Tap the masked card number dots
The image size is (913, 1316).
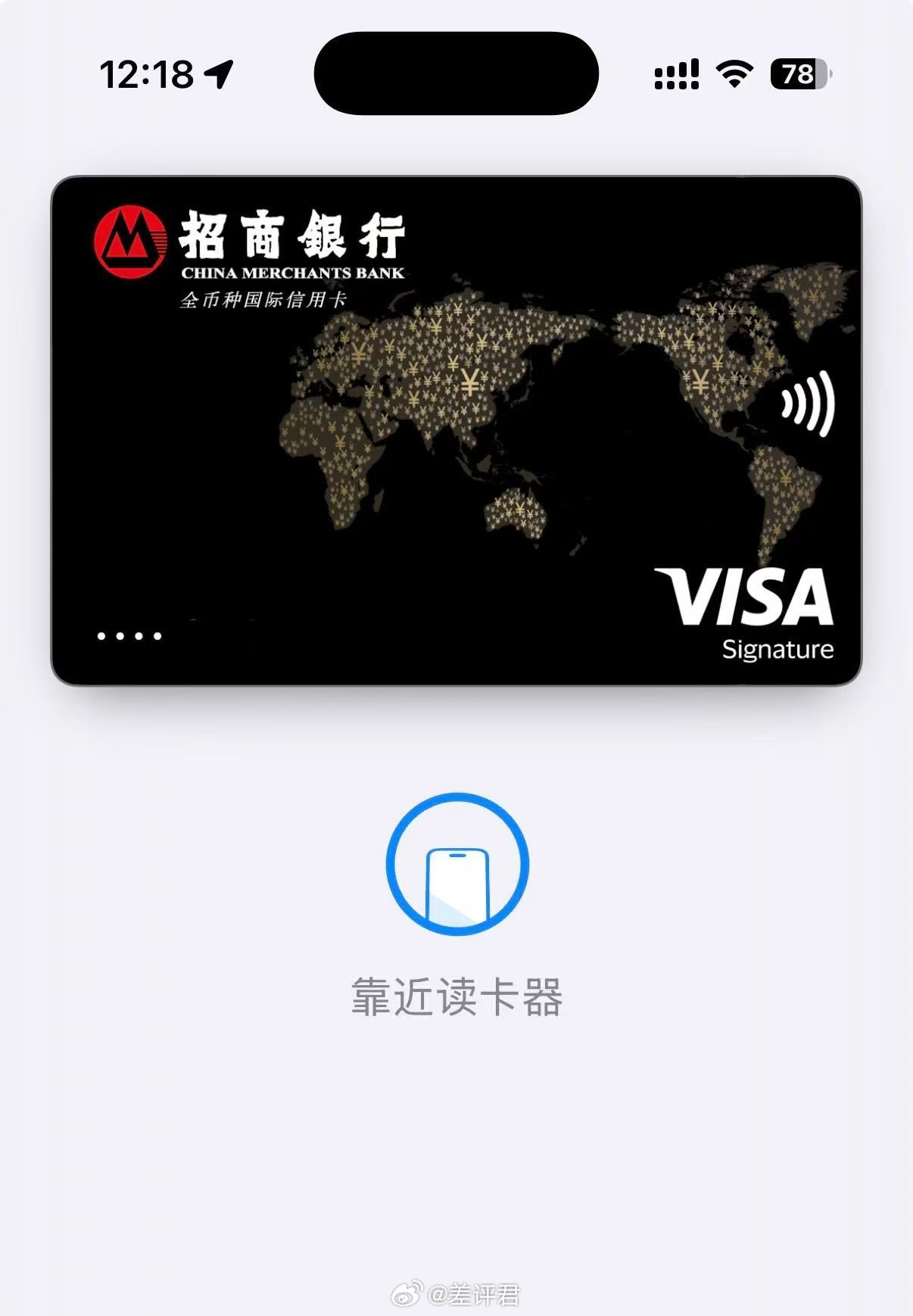[130, 636]
